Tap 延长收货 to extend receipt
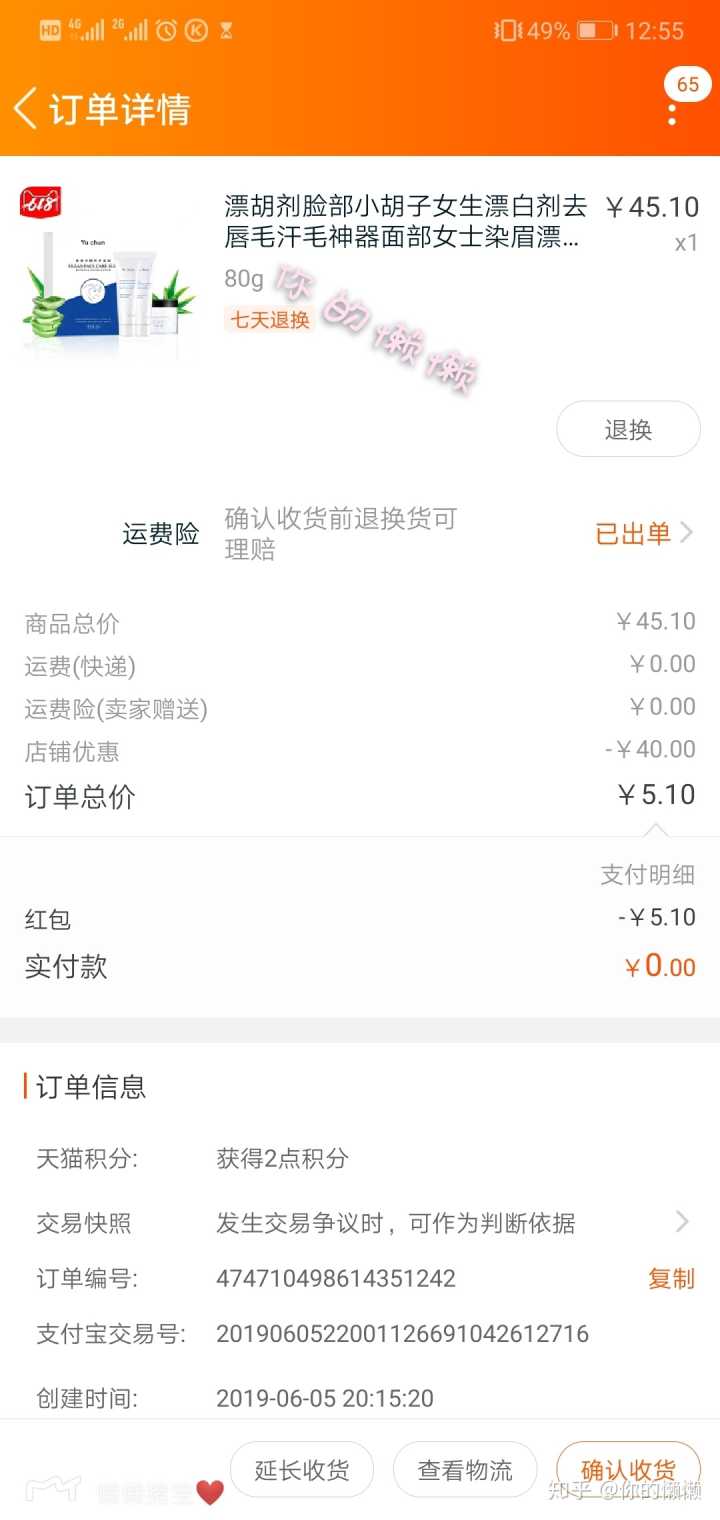The image size is (720, 1520). coord(302,1469)
